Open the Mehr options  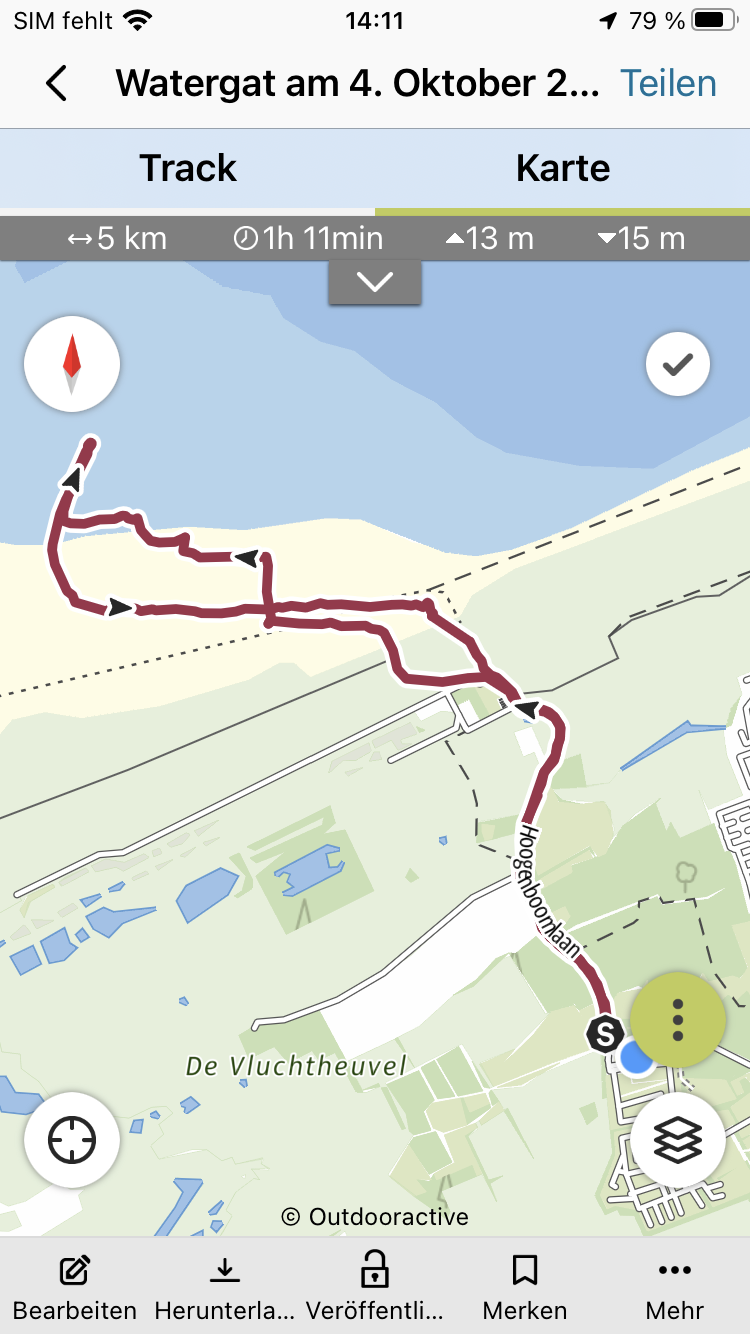click(x=675, y=1288)
